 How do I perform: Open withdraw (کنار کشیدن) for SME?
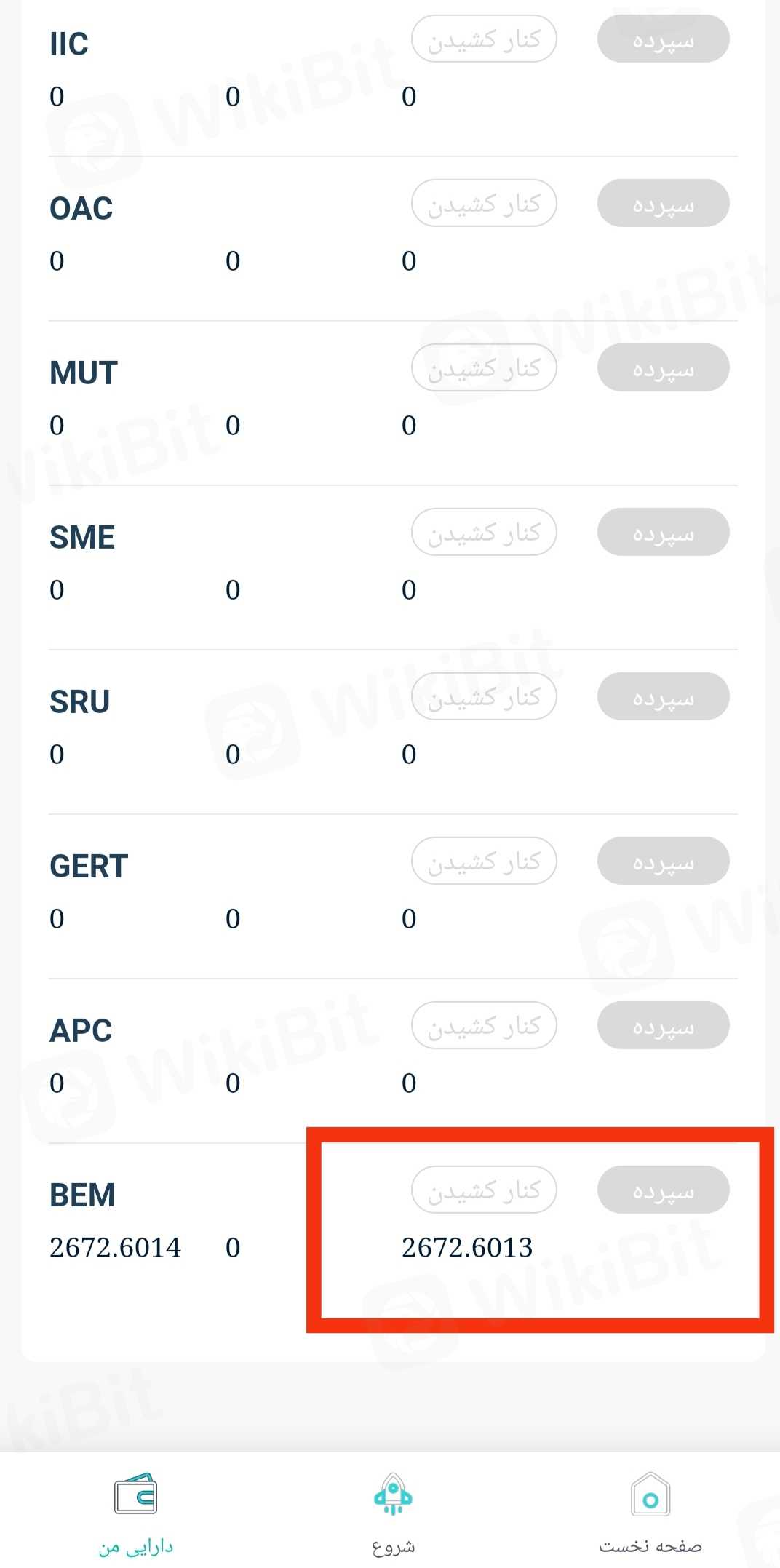[484, 533]
